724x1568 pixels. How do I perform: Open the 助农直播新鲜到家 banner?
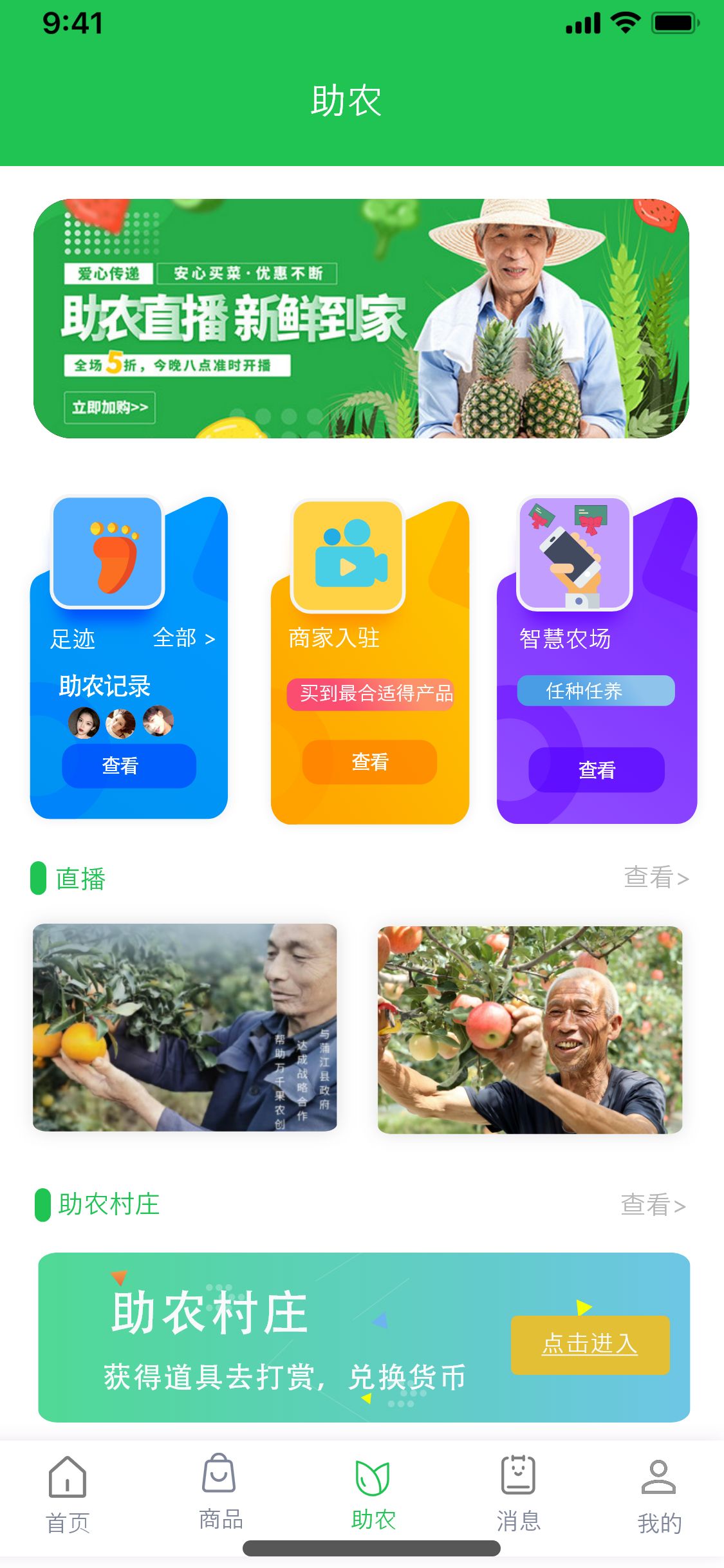(361, 319)
